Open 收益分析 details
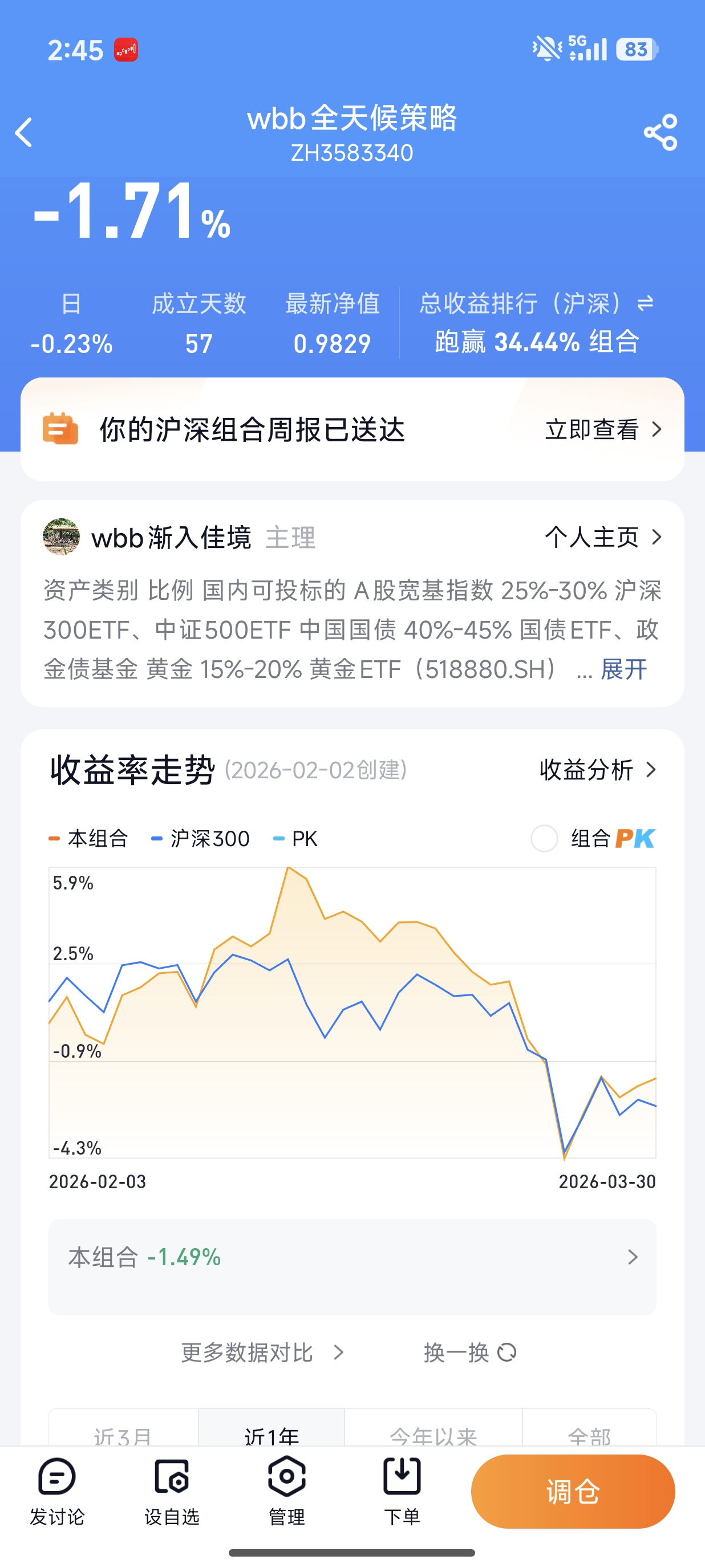 598,770
